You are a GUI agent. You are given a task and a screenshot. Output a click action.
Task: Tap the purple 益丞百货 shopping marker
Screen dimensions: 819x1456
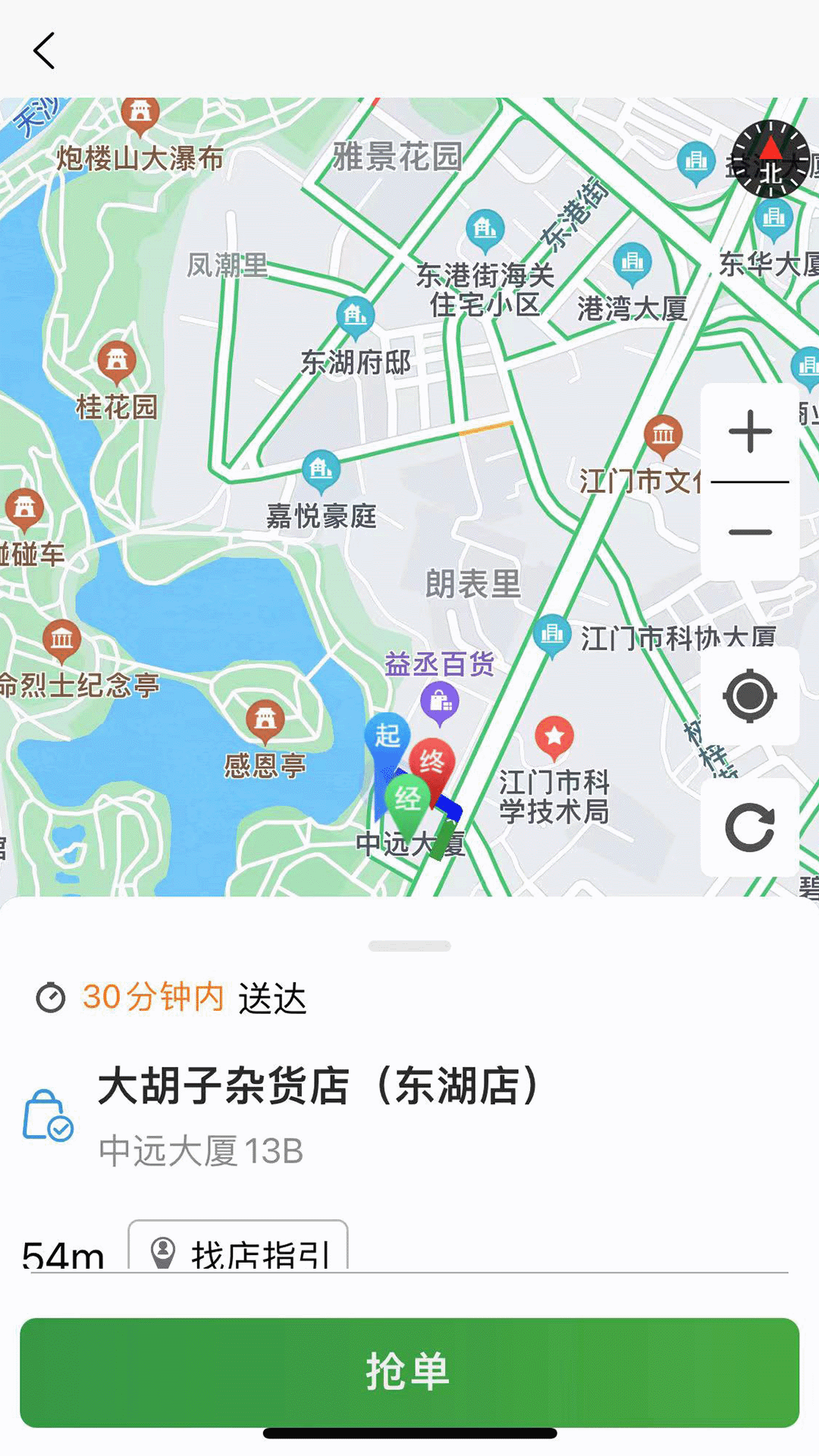(x=438, y=700)
